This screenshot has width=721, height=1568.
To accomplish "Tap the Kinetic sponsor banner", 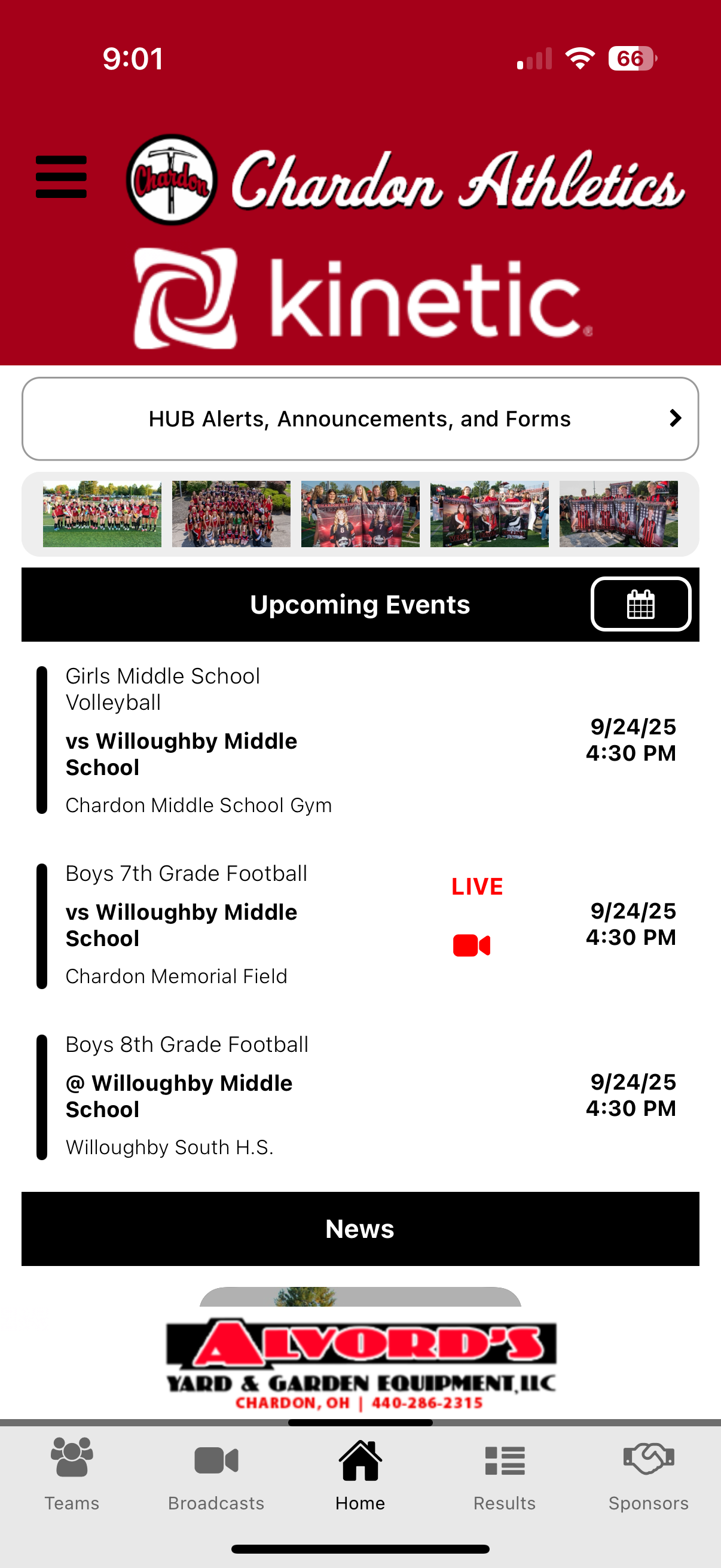I will click(x=363, y=300).
